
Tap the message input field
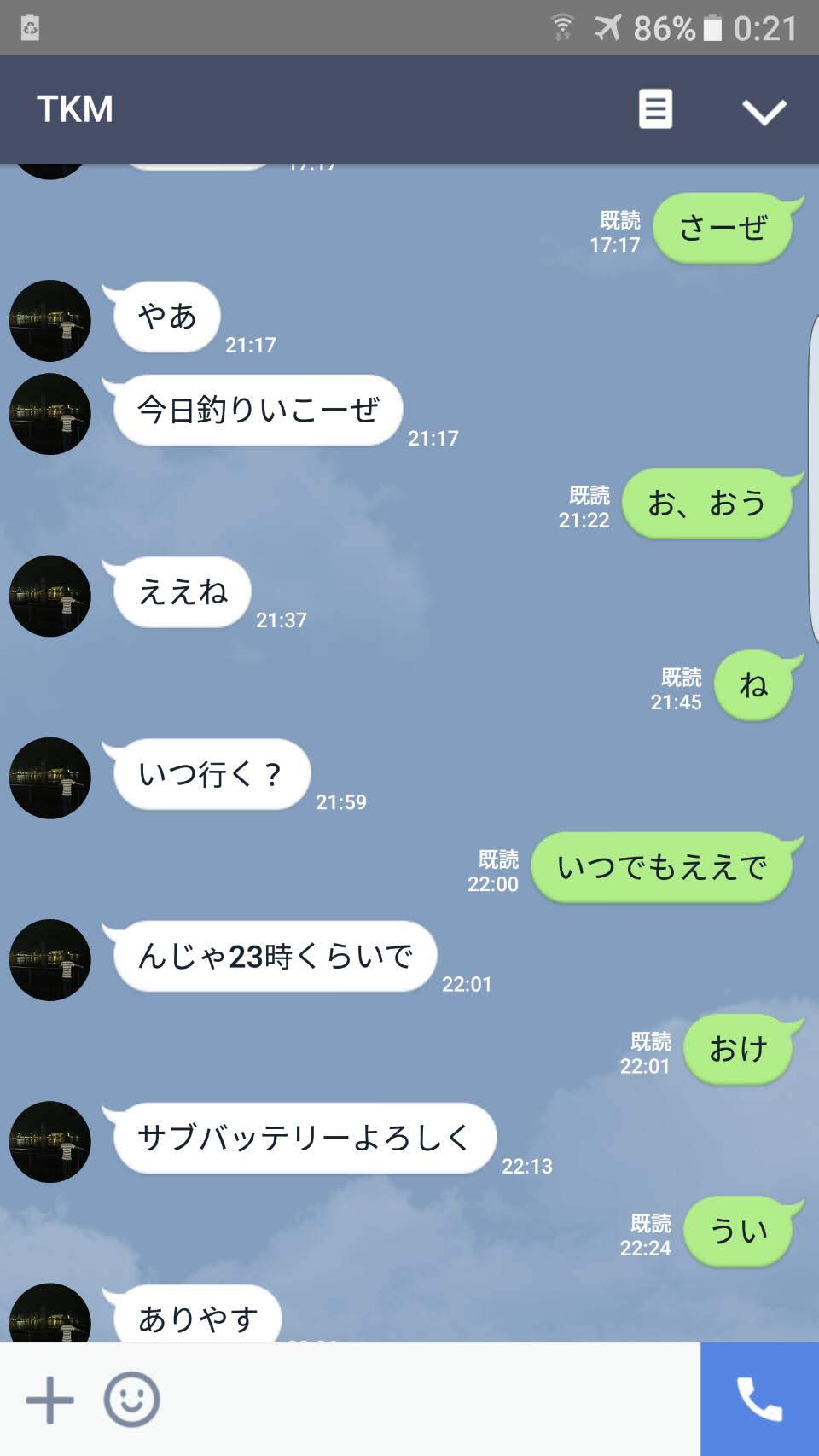(427, 1400)
